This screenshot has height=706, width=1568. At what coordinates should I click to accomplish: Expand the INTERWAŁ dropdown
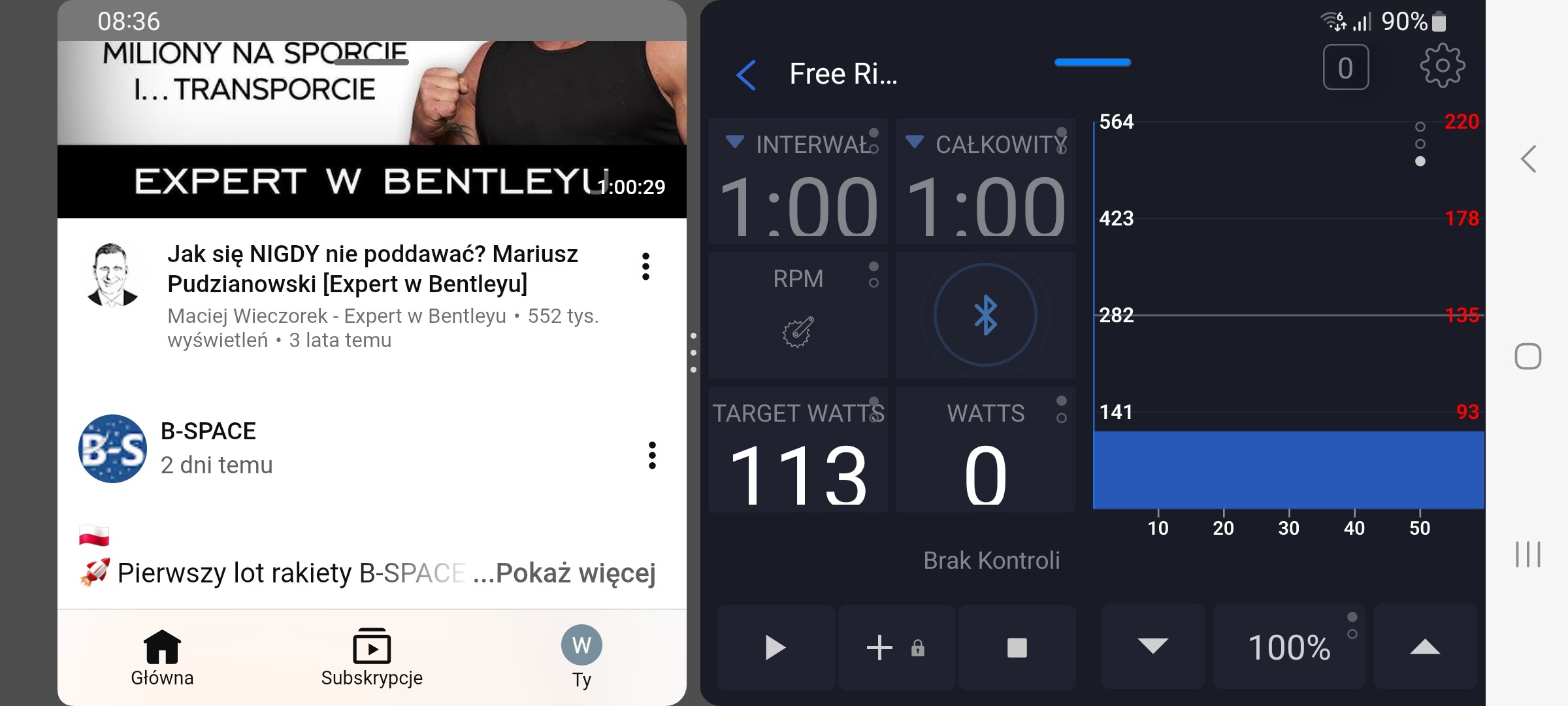tap(736, 142)
